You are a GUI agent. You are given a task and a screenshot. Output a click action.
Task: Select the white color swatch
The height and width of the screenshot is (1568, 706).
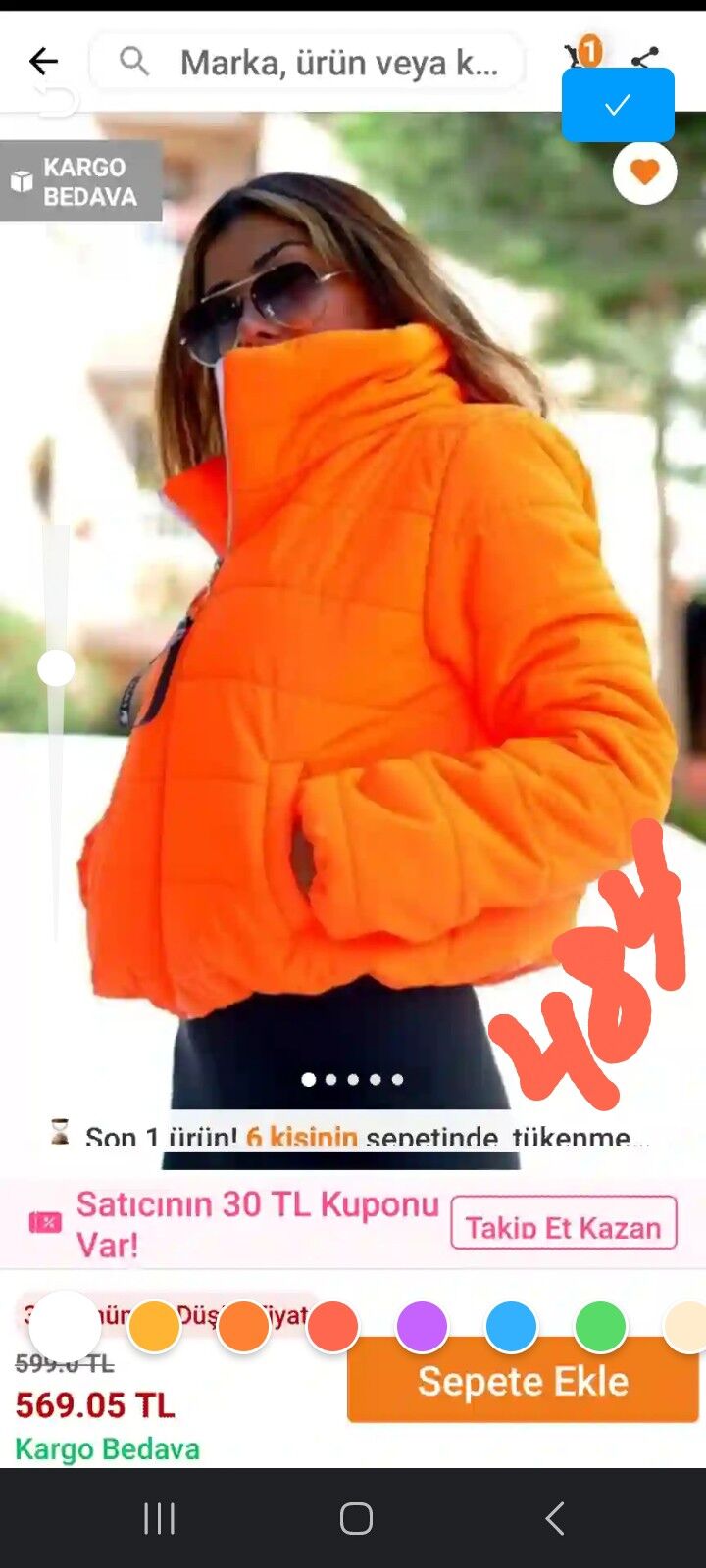coord(65,1327)
